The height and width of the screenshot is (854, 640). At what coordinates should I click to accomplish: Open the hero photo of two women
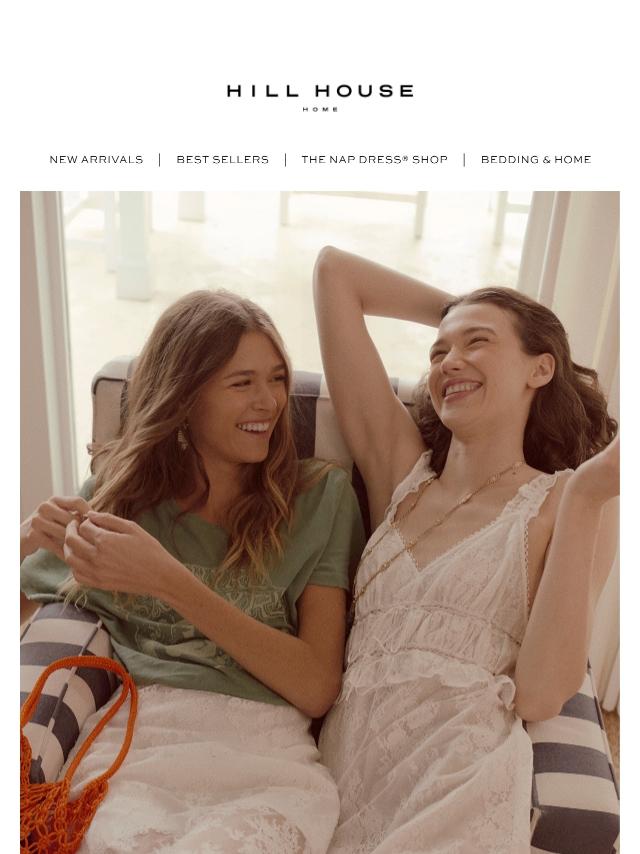pyautogui.click(x=320, y=522)
